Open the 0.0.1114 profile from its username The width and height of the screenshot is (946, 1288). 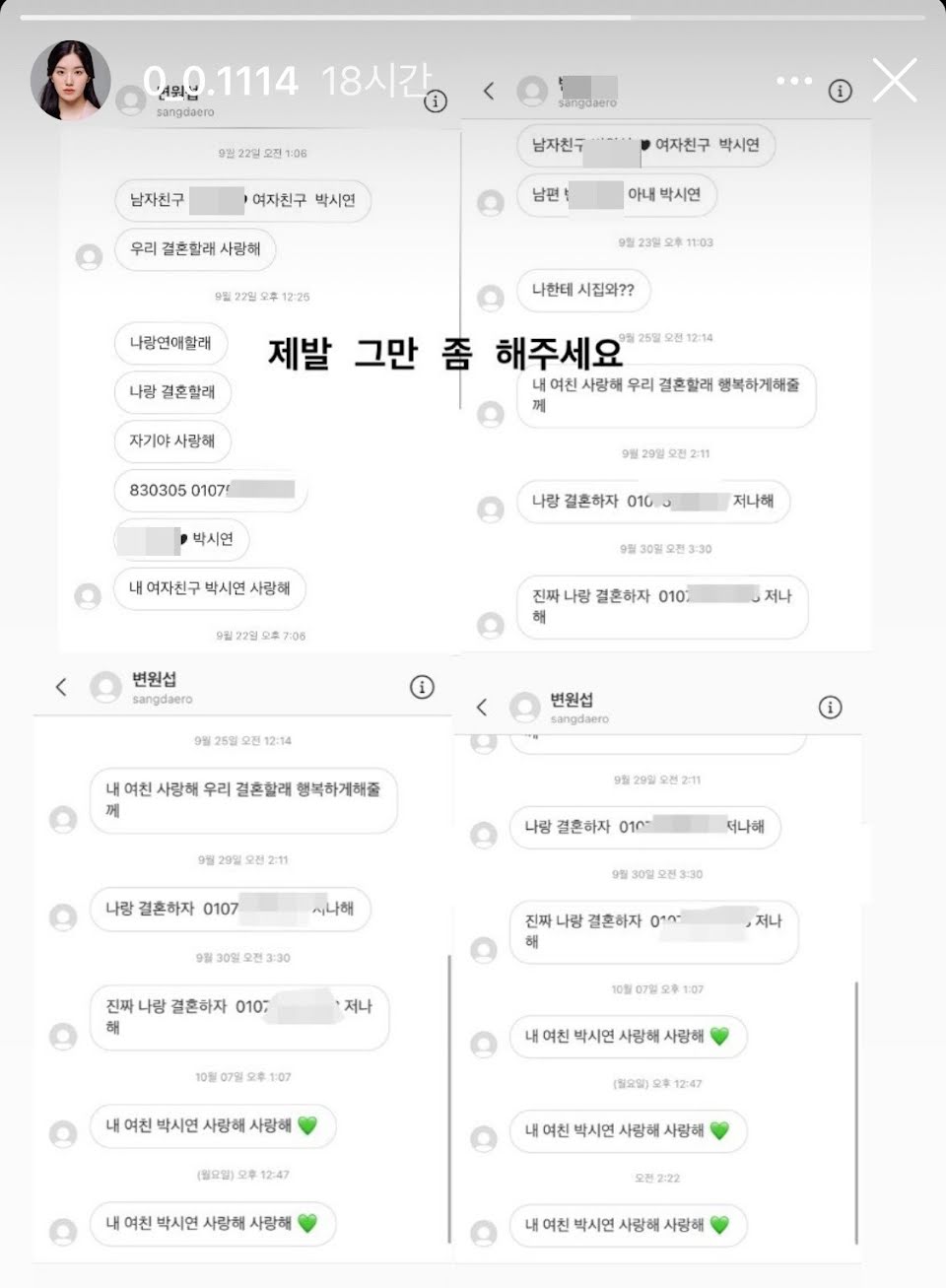pos(220,81)
